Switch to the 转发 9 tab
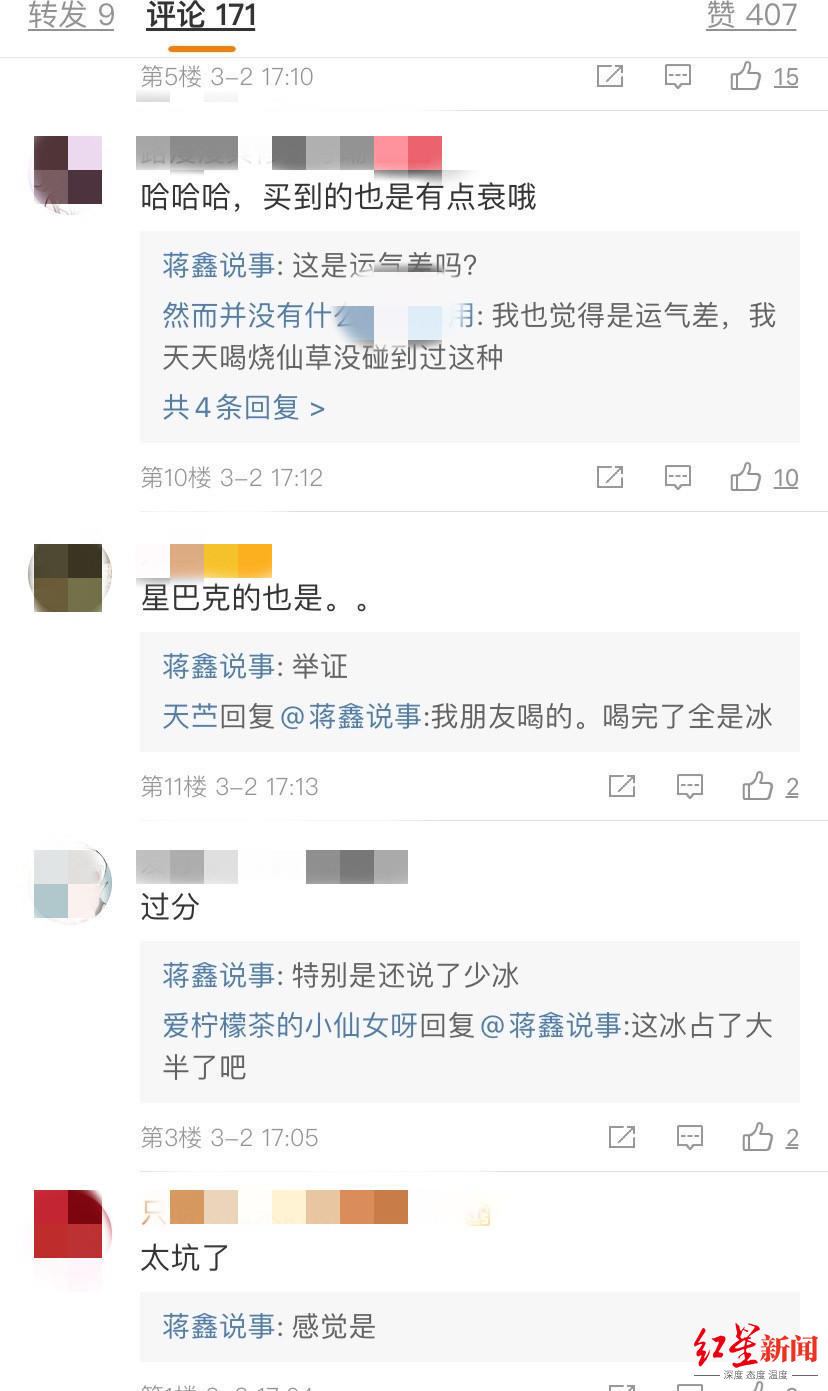Screen dimensions: 828x1391 71,16
